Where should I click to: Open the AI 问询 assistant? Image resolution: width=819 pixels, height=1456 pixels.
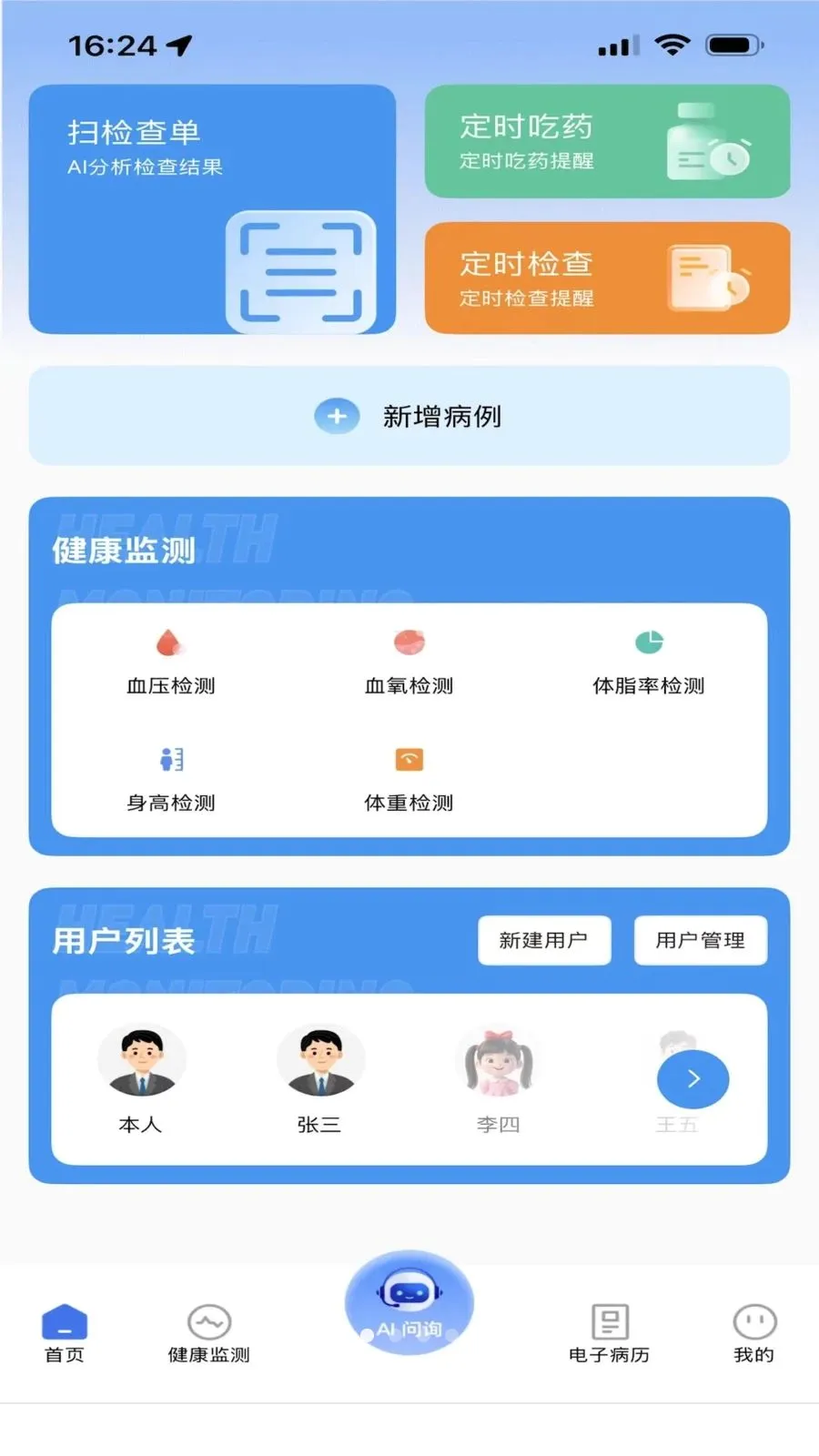click(x=409, y=1303)
